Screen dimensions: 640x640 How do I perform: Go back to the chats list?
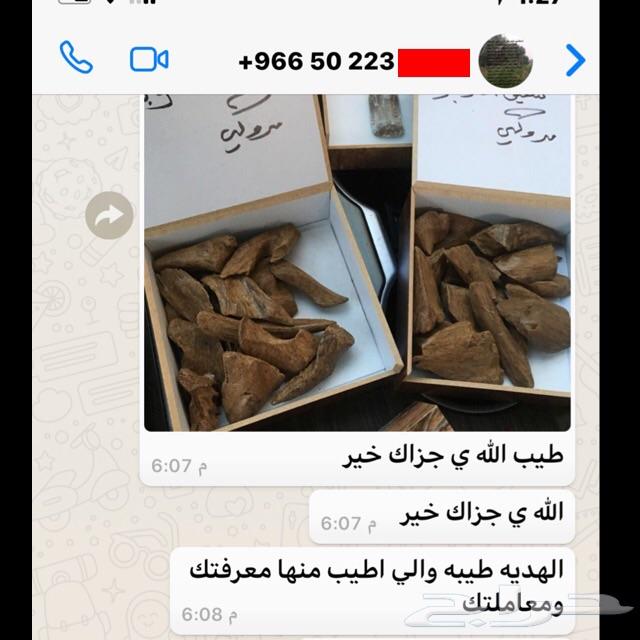point(575,61)
